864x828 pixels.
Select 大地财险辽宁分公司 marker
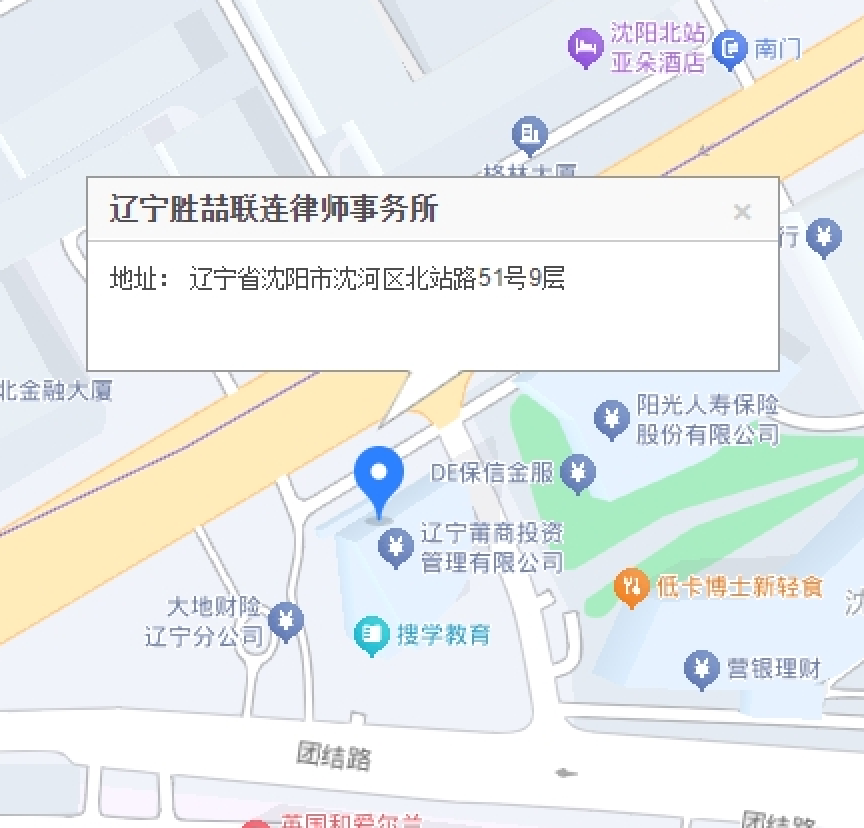287,620
